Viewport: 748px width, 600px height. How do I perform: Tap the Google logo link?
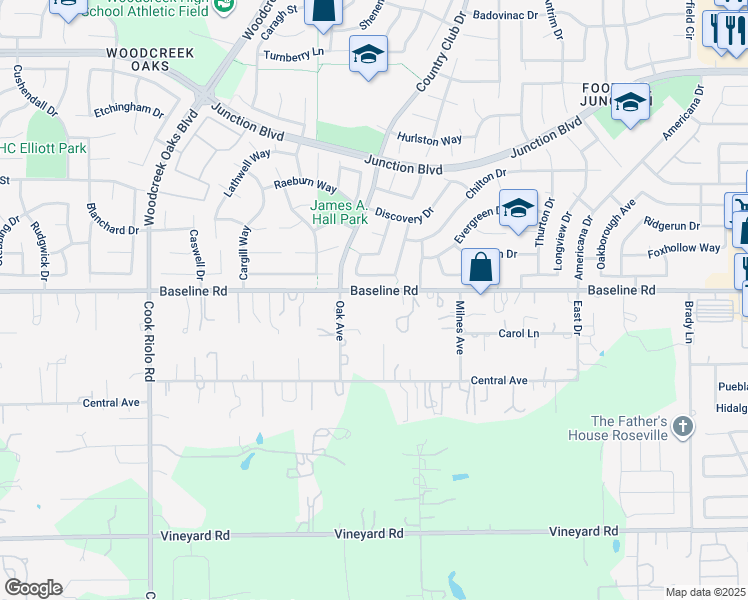(x=33, y=588)
